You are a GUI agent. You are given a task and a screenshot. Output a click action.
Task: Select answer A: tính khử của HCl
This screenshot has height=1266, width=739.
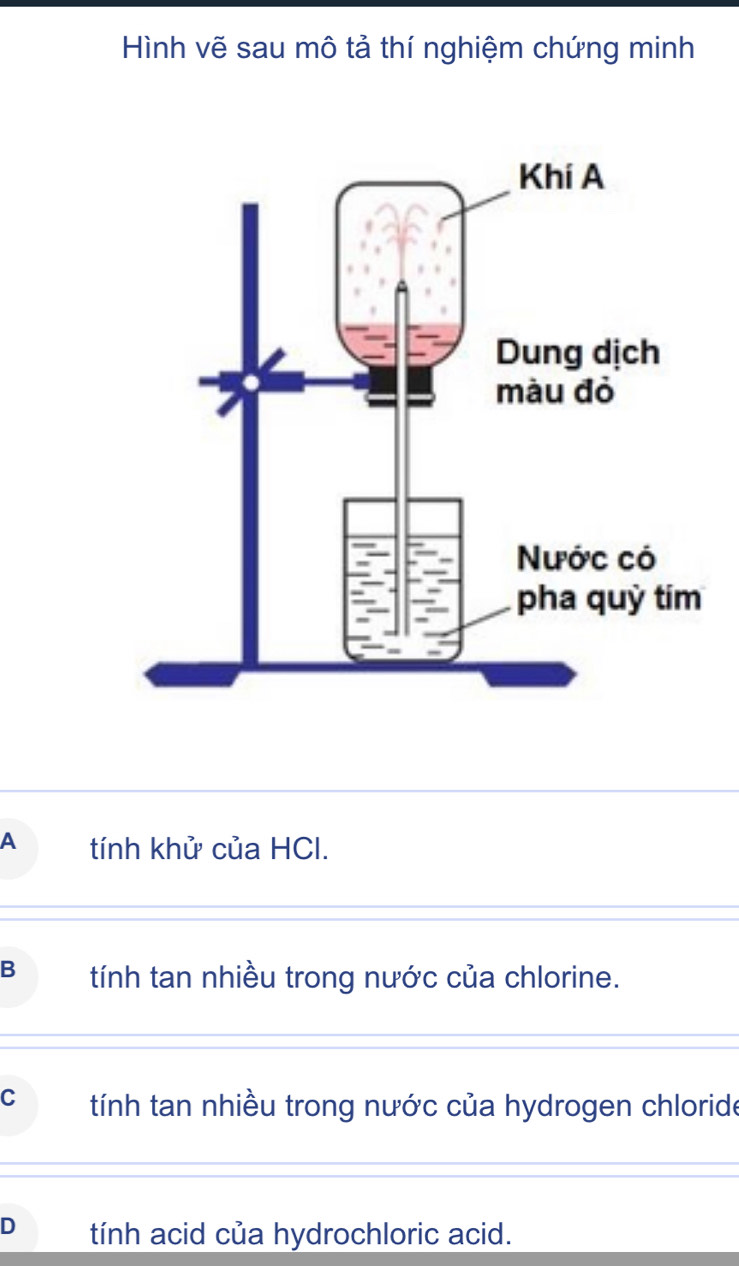[209, 850]
